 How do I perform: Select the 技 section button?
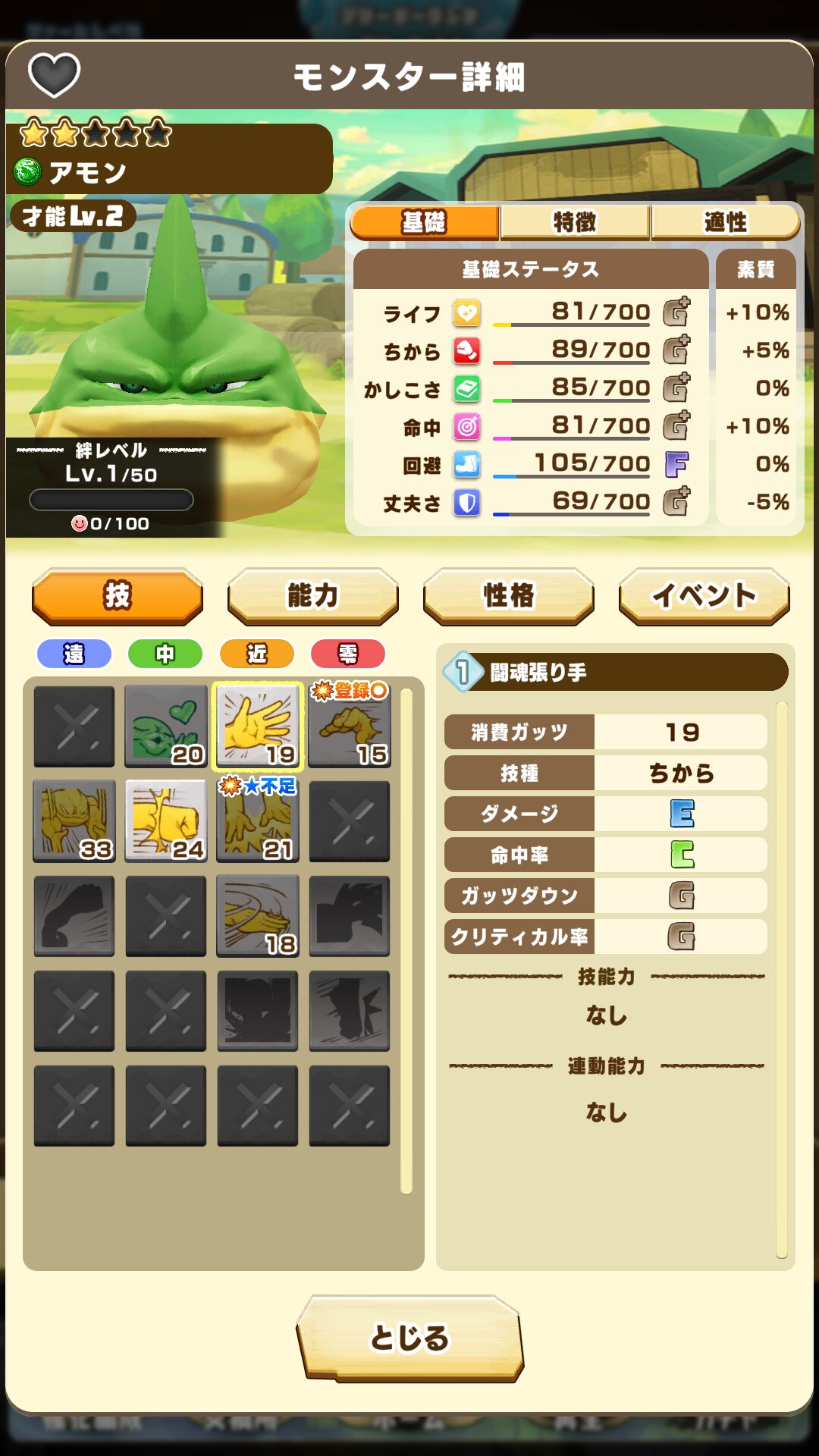[x=118, y=596]
